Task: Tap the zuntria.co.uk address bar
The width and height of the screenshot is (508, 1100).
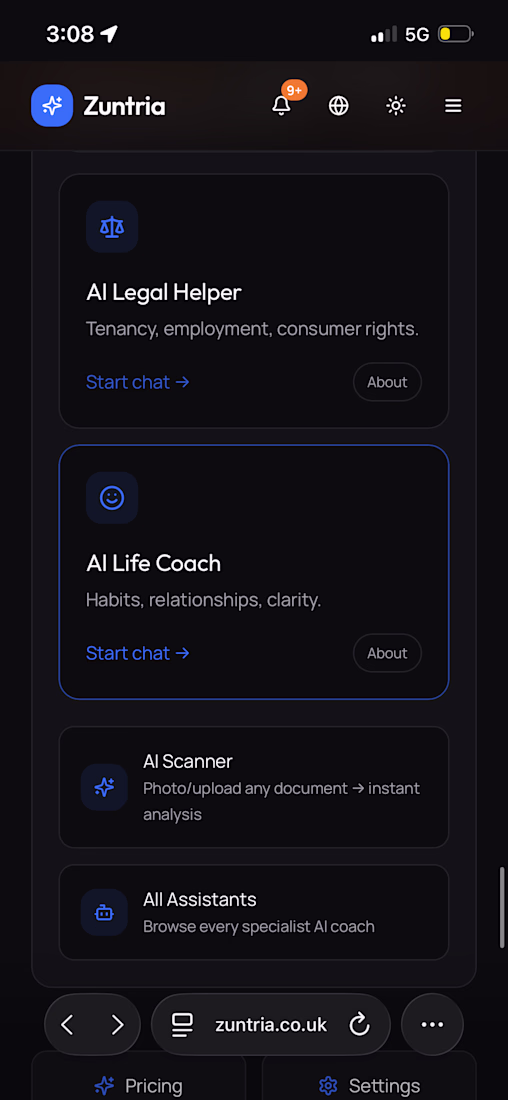Action: click(271, 1025)
